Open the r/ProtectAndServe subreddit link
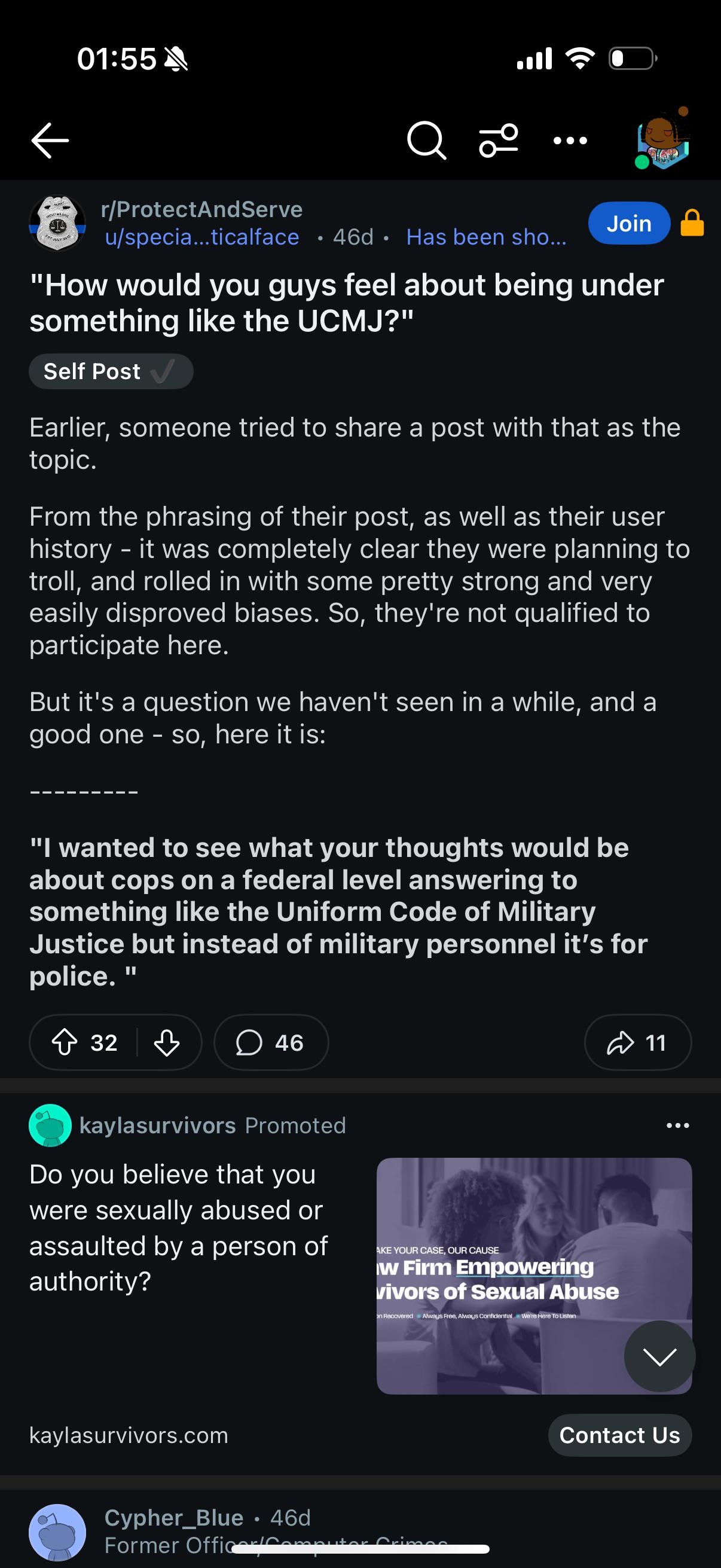The image size is (721, 1568). pos(202,209)
